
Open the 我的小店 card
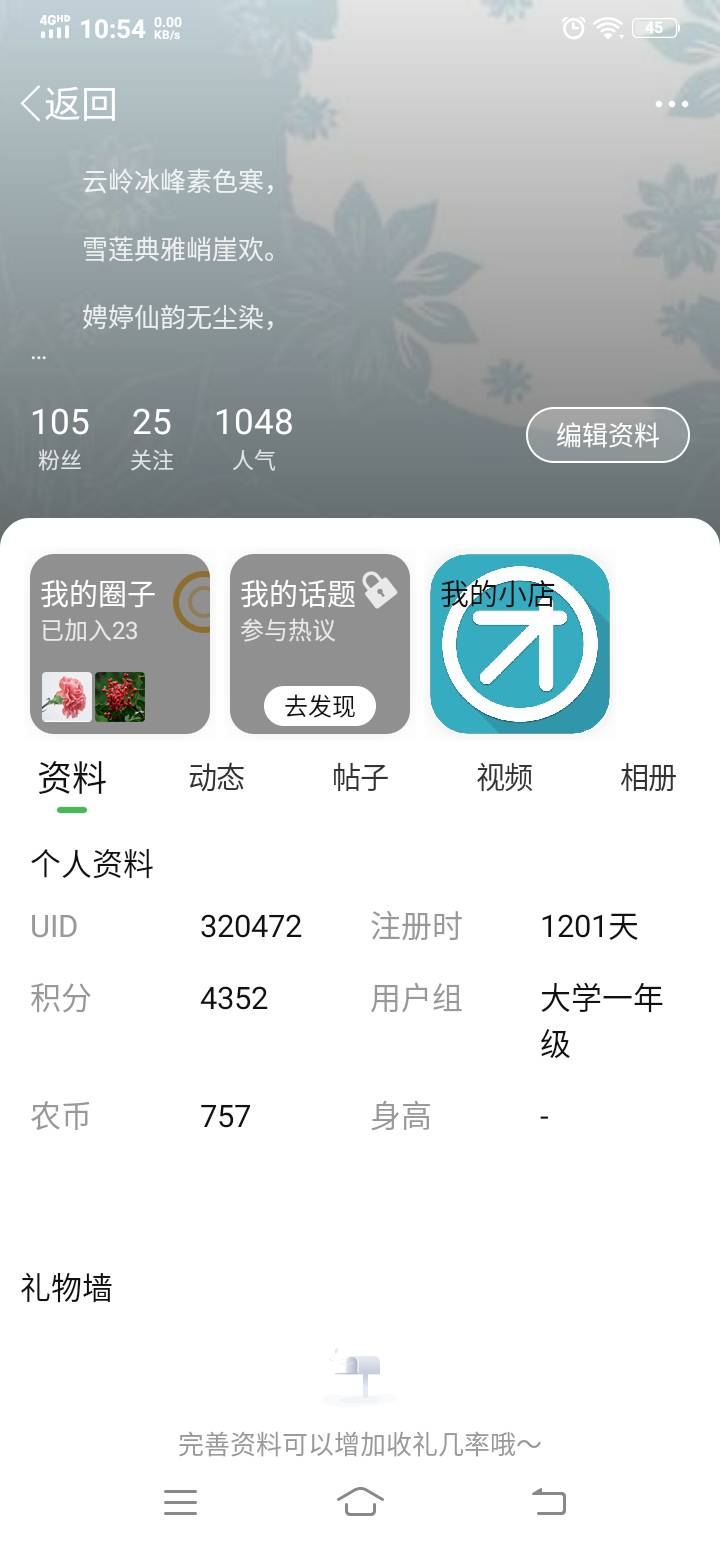click(x=520, y=644)
